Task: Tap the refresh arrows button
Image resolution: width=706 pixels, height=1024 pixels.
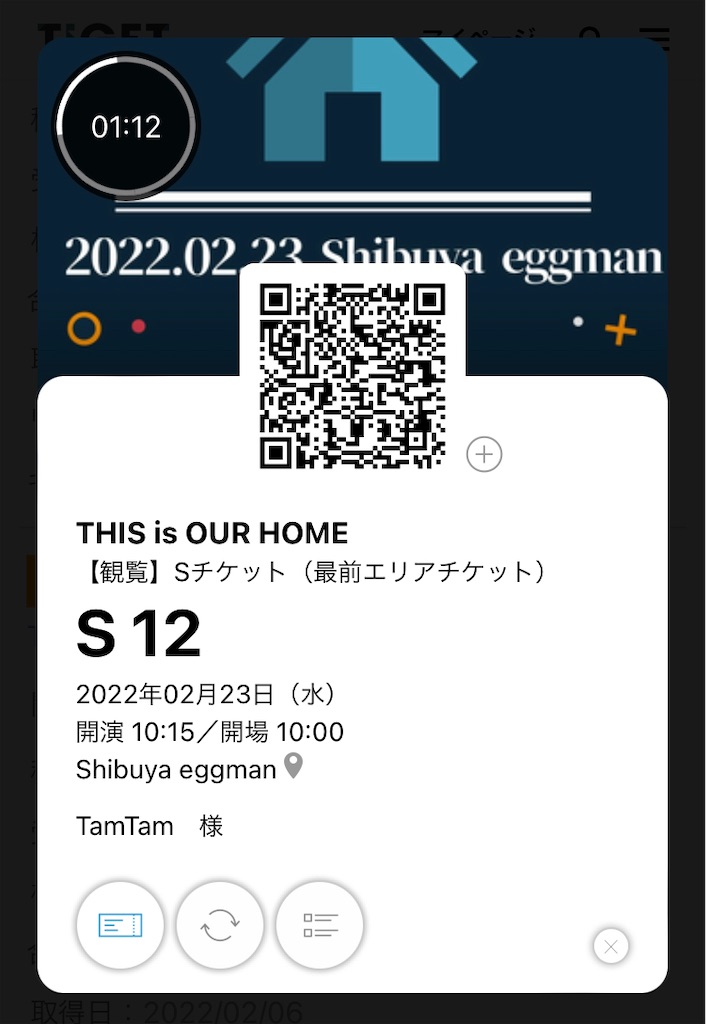Action: [220, 925]
